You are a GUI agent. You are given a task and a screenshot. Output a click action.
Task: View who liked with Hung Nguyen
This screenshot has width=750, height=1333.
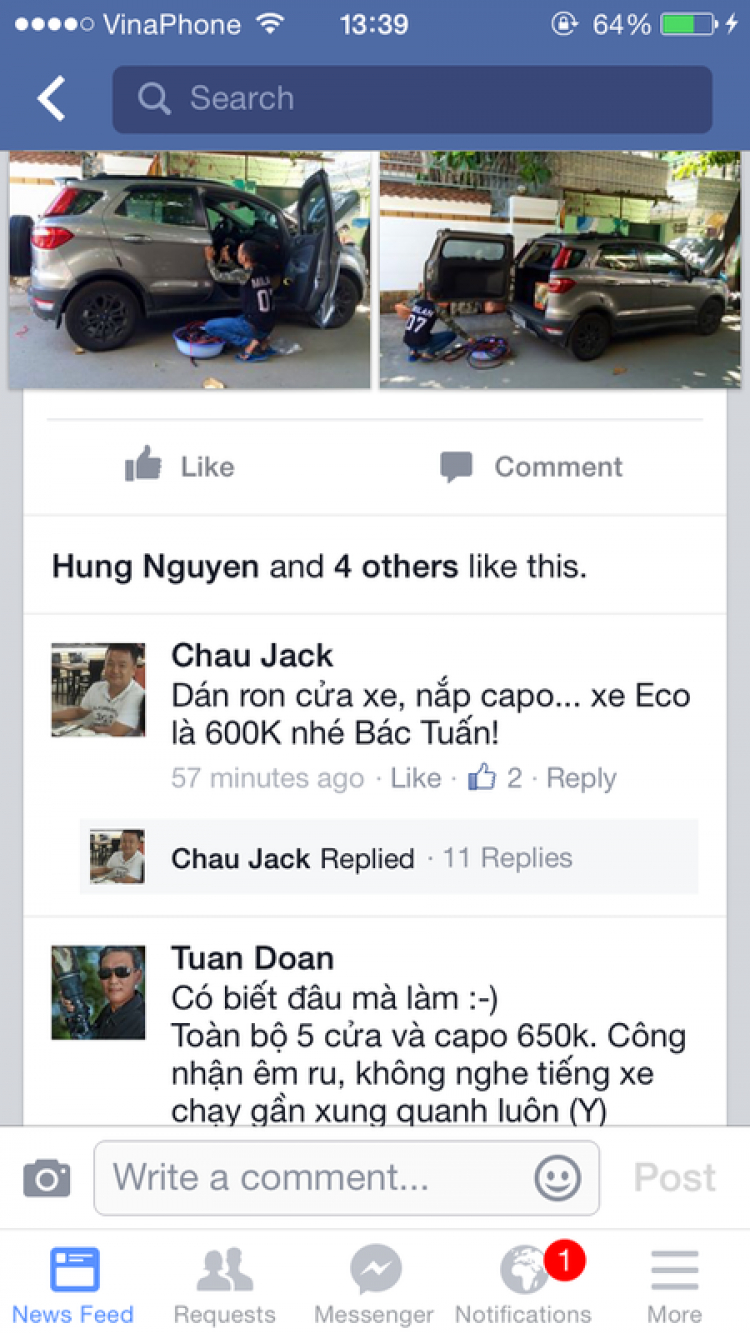[x=318, y=568]
